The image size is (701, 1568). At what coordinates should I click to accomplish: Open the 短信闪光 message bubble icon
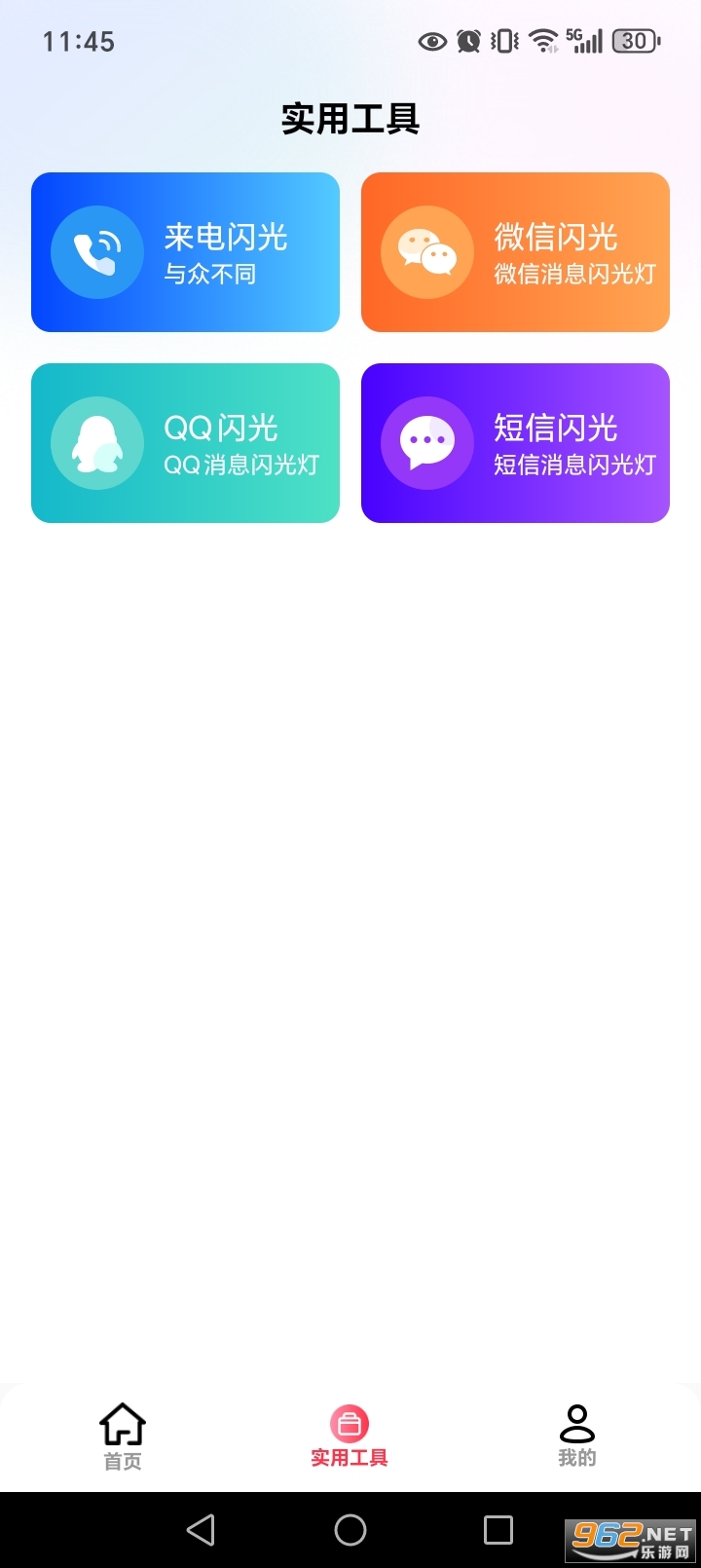click(x=425, y=443)
